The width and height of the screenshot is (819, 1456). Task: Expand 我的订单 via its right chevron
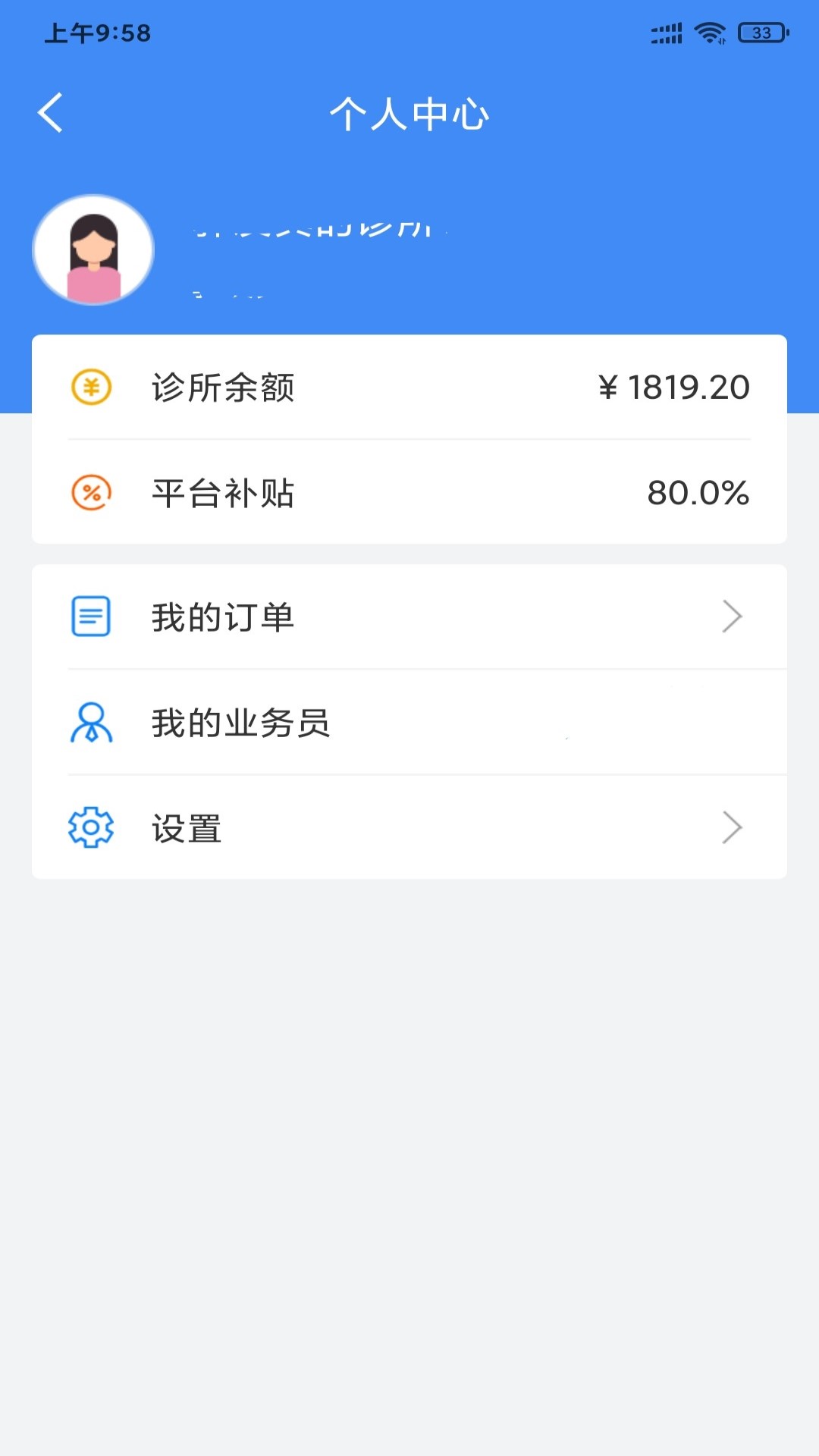click(732, 617)
